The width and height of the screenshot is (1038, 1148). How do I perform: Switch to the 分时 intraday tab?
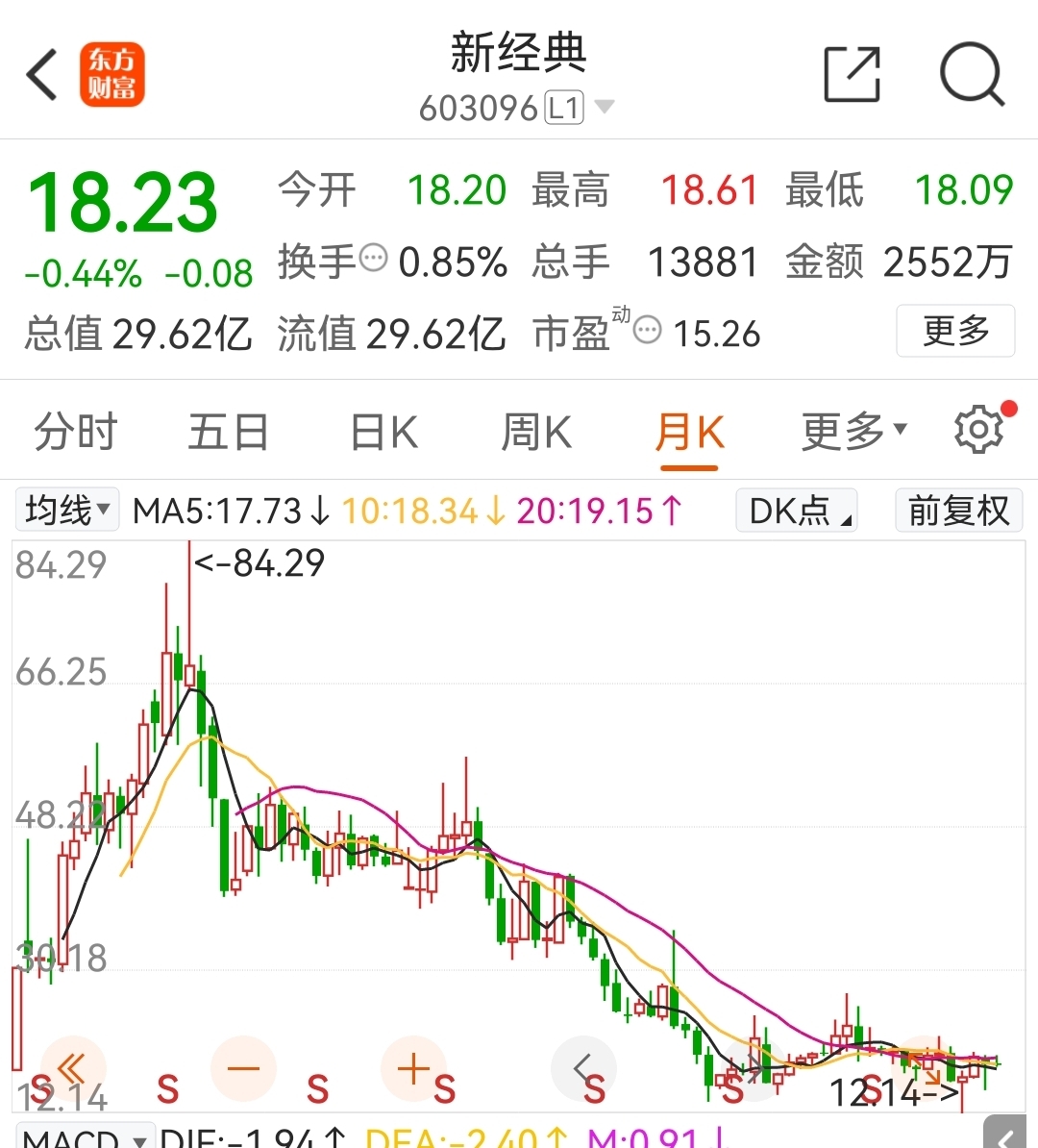(x=75, y=431)
